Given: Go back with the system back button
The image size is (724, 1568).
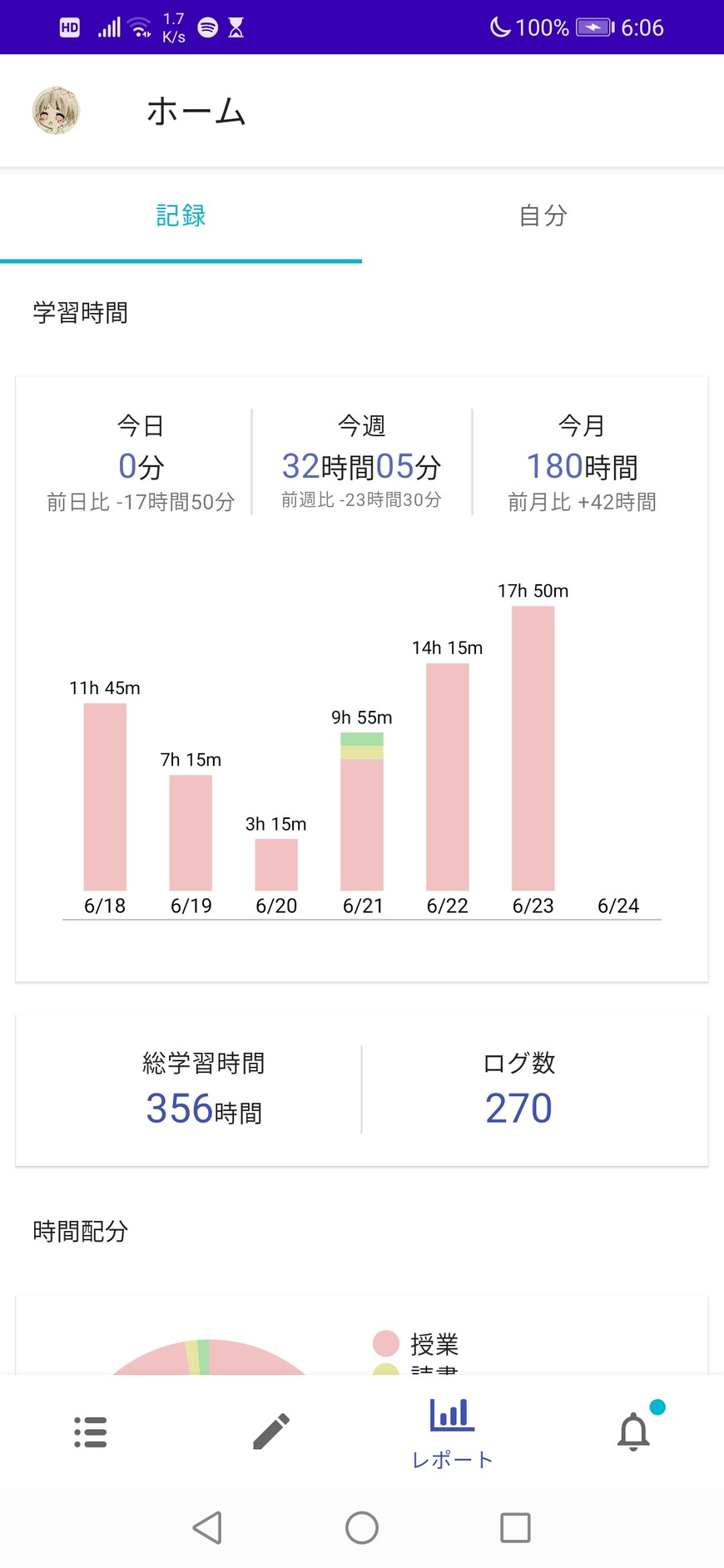Looking at the screenshot, I should click(x=207, y=1528).
